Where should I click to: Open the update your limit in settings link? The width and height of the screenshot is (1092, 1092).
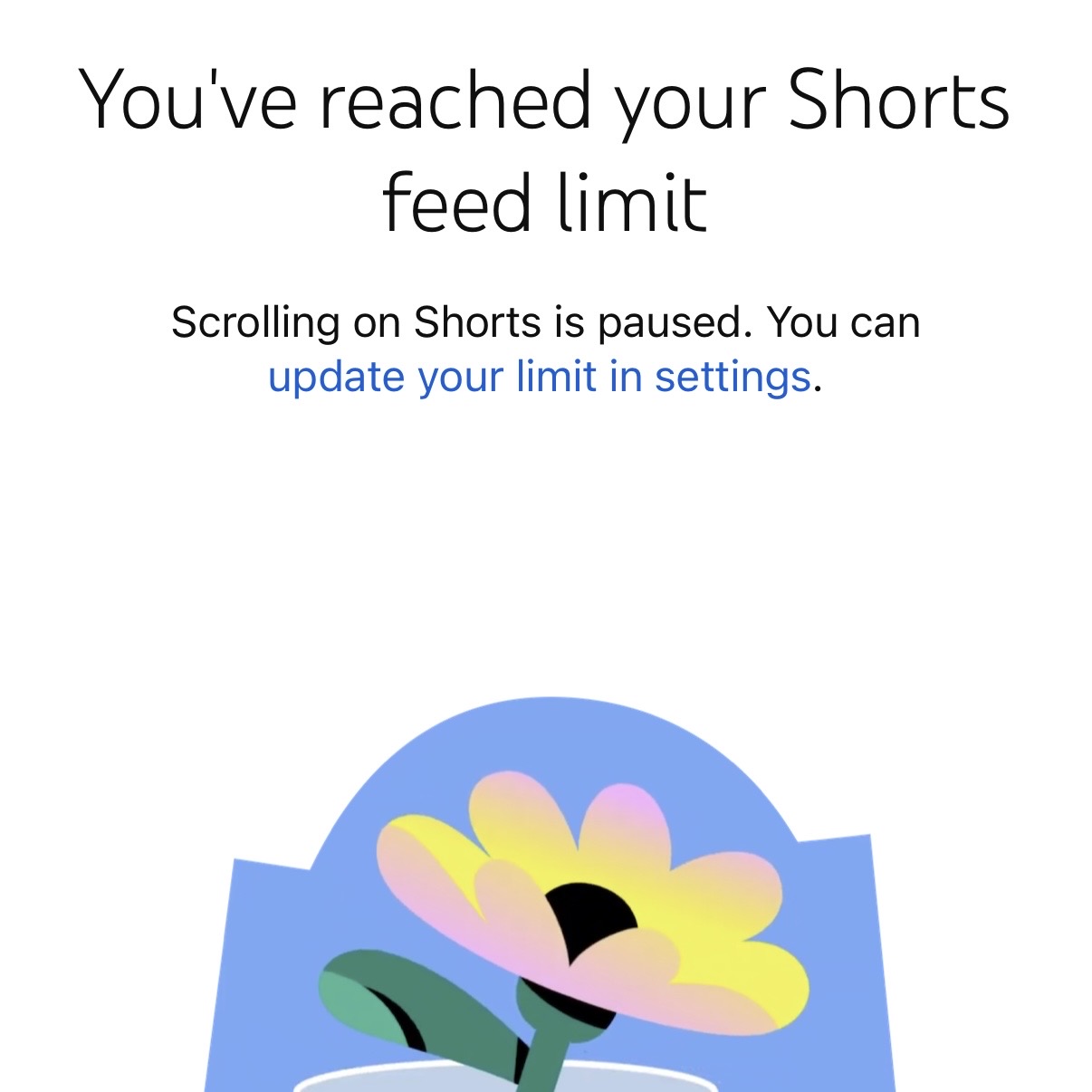pyautogui.click(x=539, y=377)
